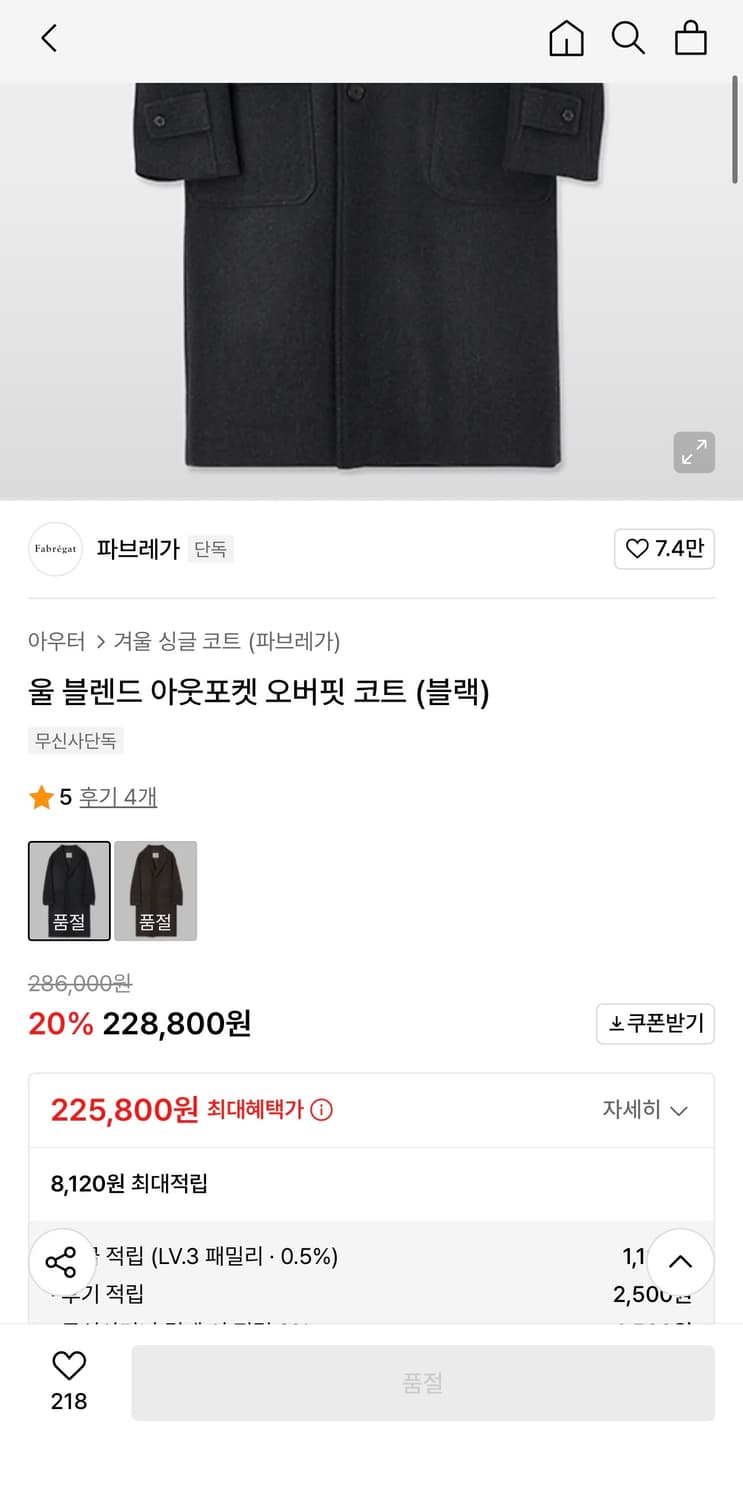This screenshot has width=743, height=1500.
Task: Select the black coat color option
Action: pos(69,891)
